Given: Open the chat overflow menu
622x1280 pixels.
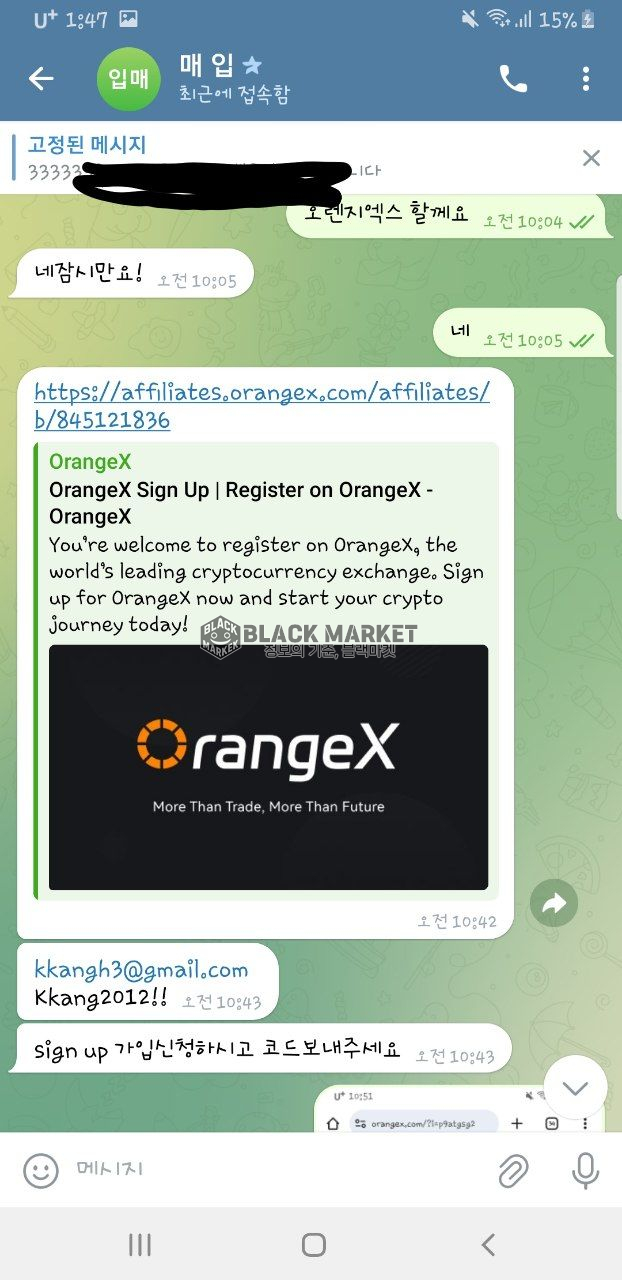Looking at the screenshot, I should 586,79.
